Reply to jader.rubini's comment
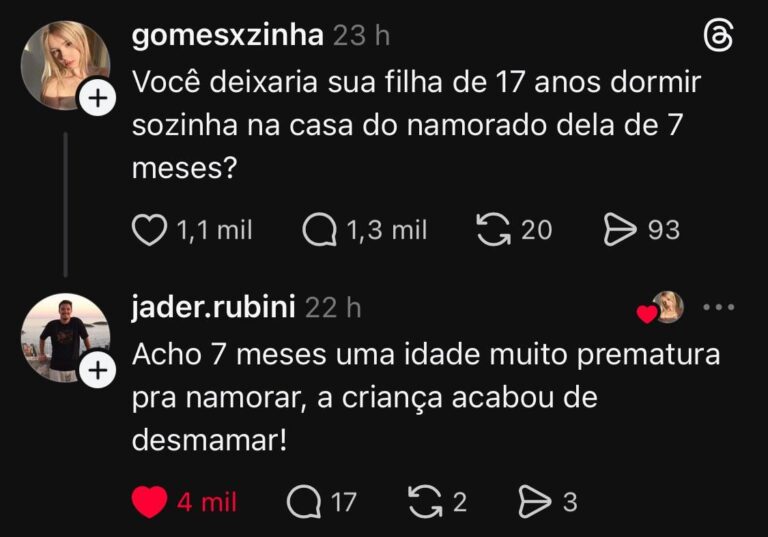Screen dimensions: 768x537 point(303,502)
